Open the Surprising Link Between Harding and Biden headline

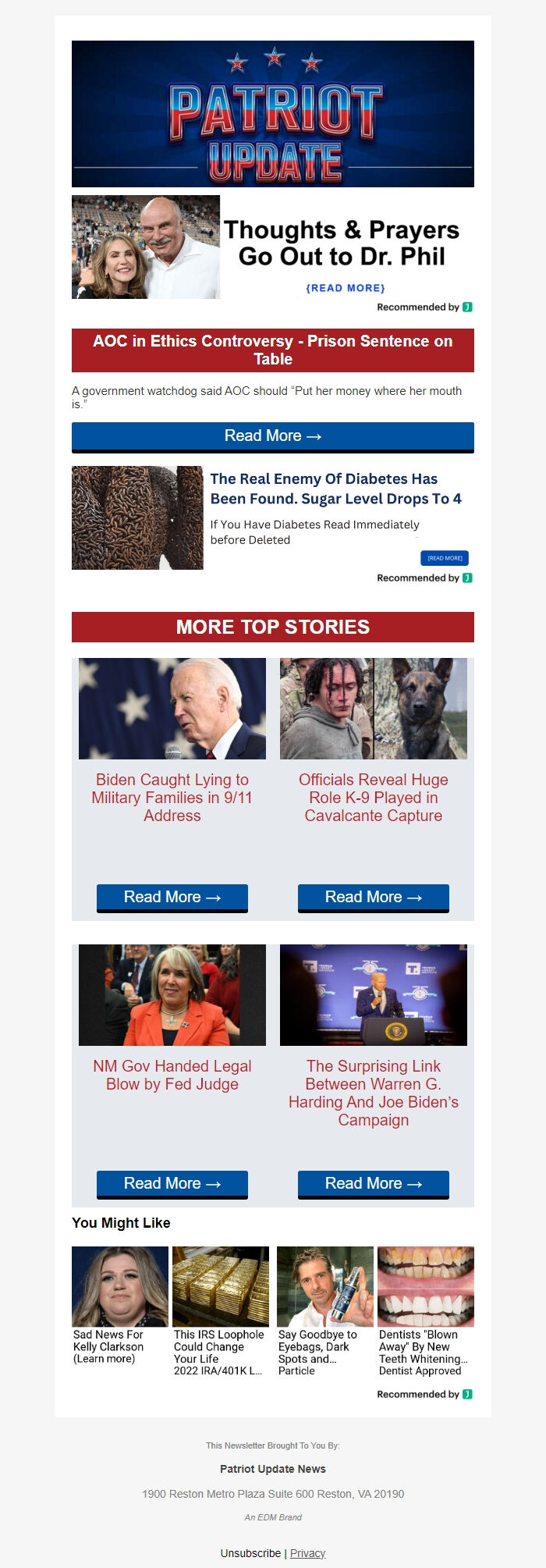click(x=373, y=1093)
